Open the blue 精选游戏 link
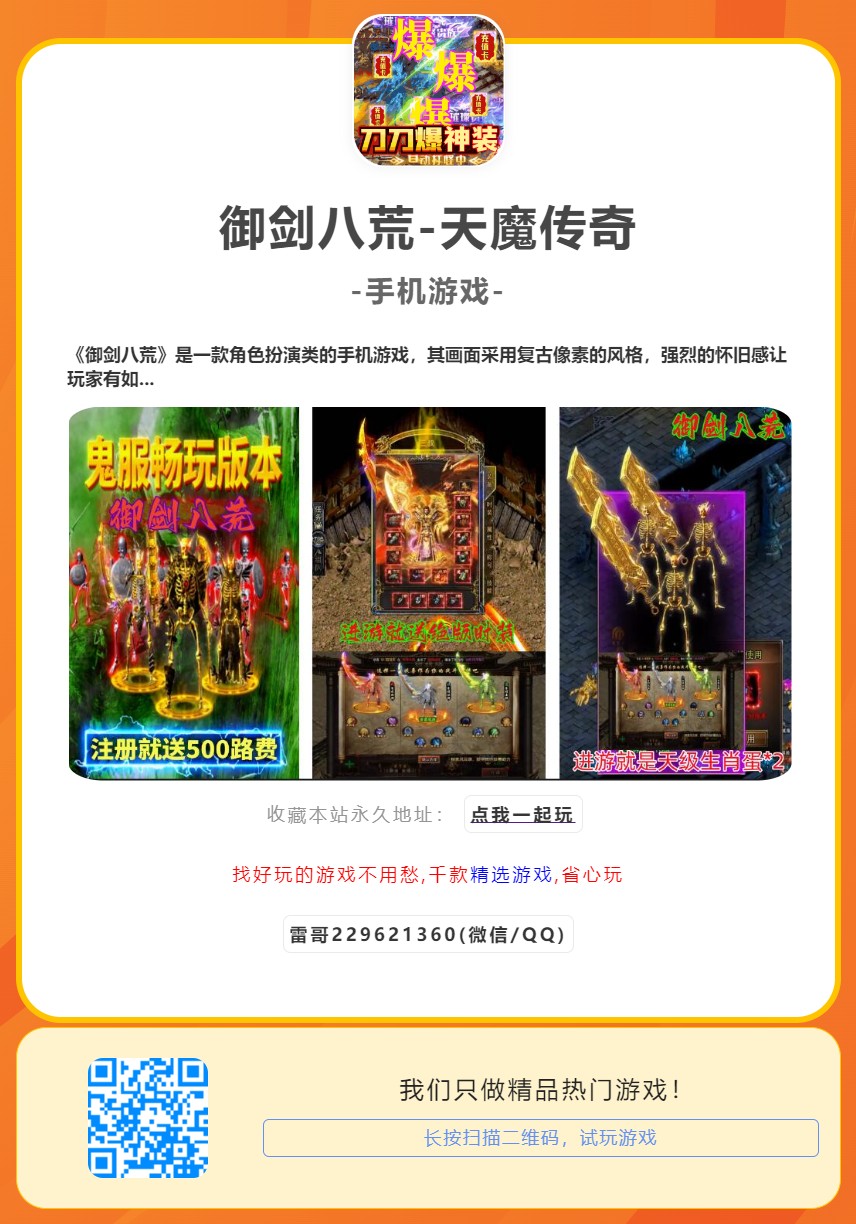 coord(511,875)
